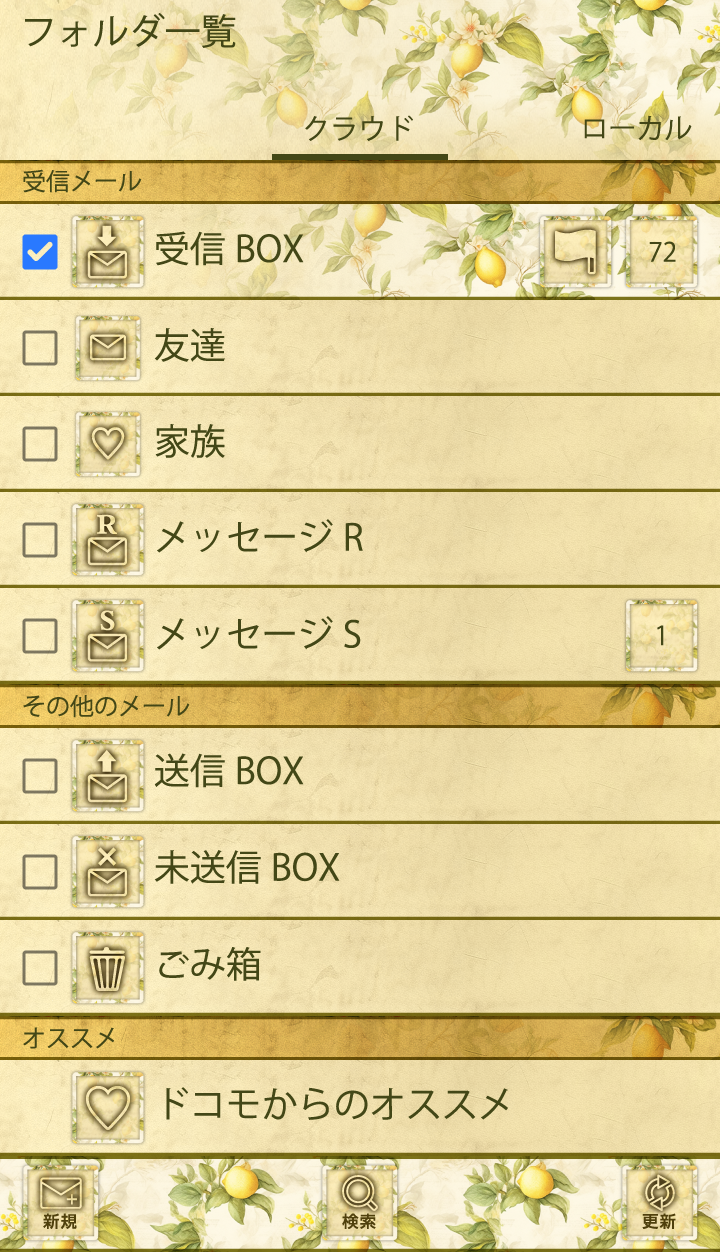The image size is (720, 1252).
Task: Tap the flag icon on 受信 BOX
Action: point(576,252)
